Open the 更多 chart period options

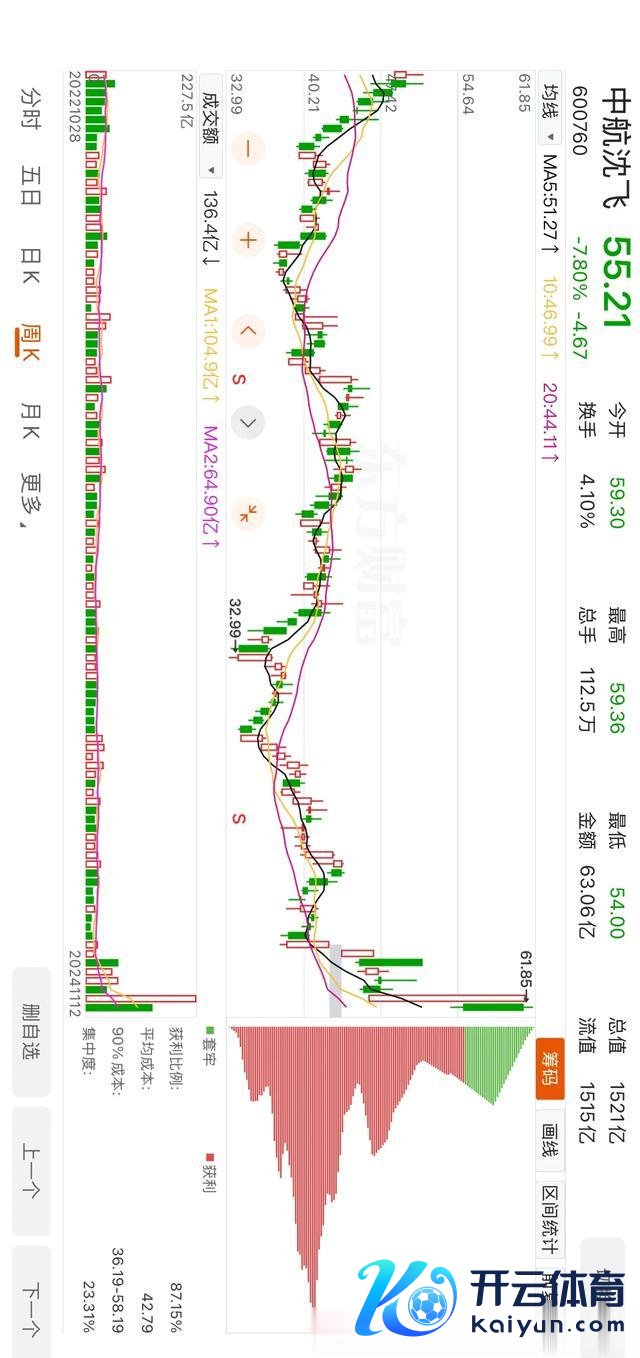tap(30, 501)
